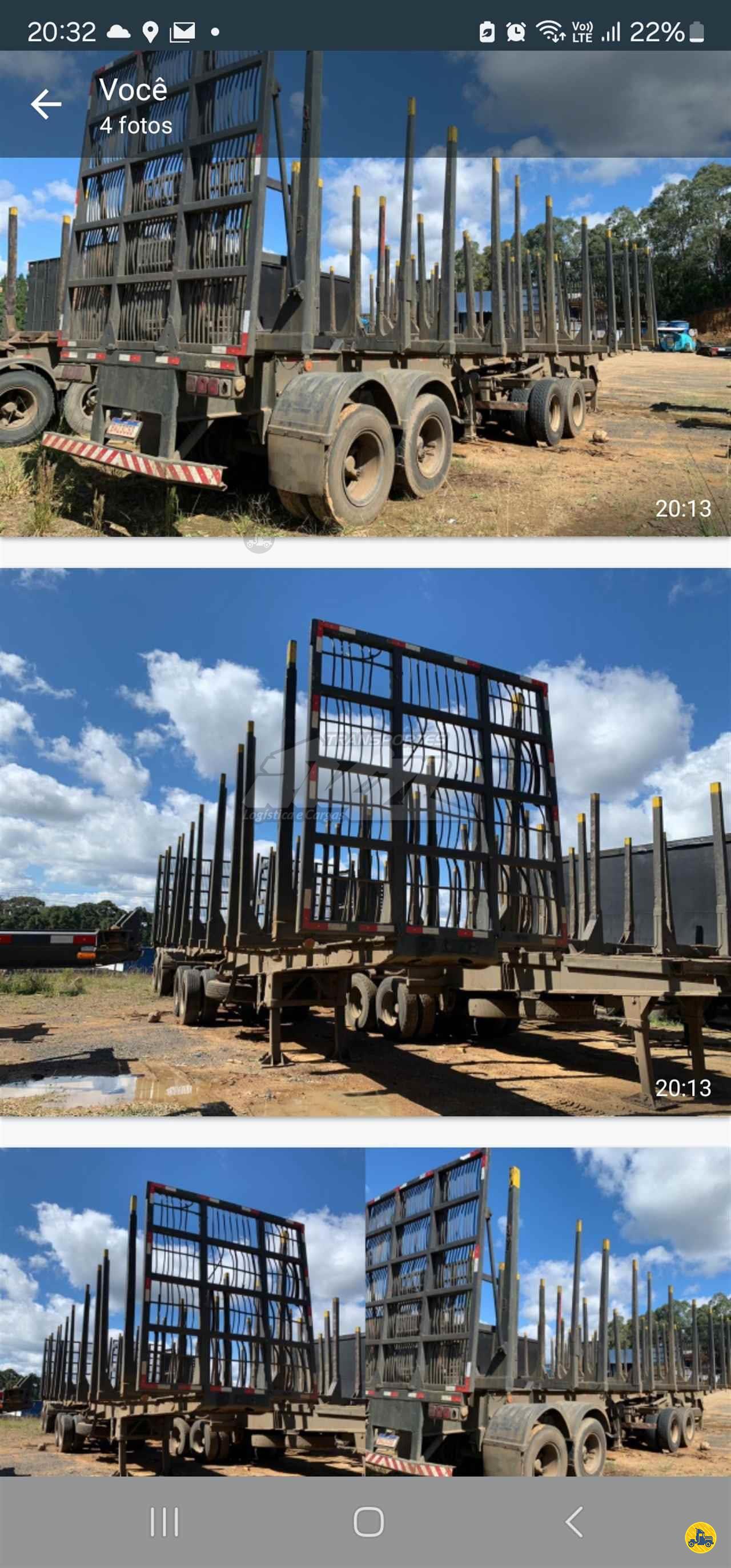The image size is (731, 1568).
Task: Open the recent apps view
Action: coord(164,1521)
